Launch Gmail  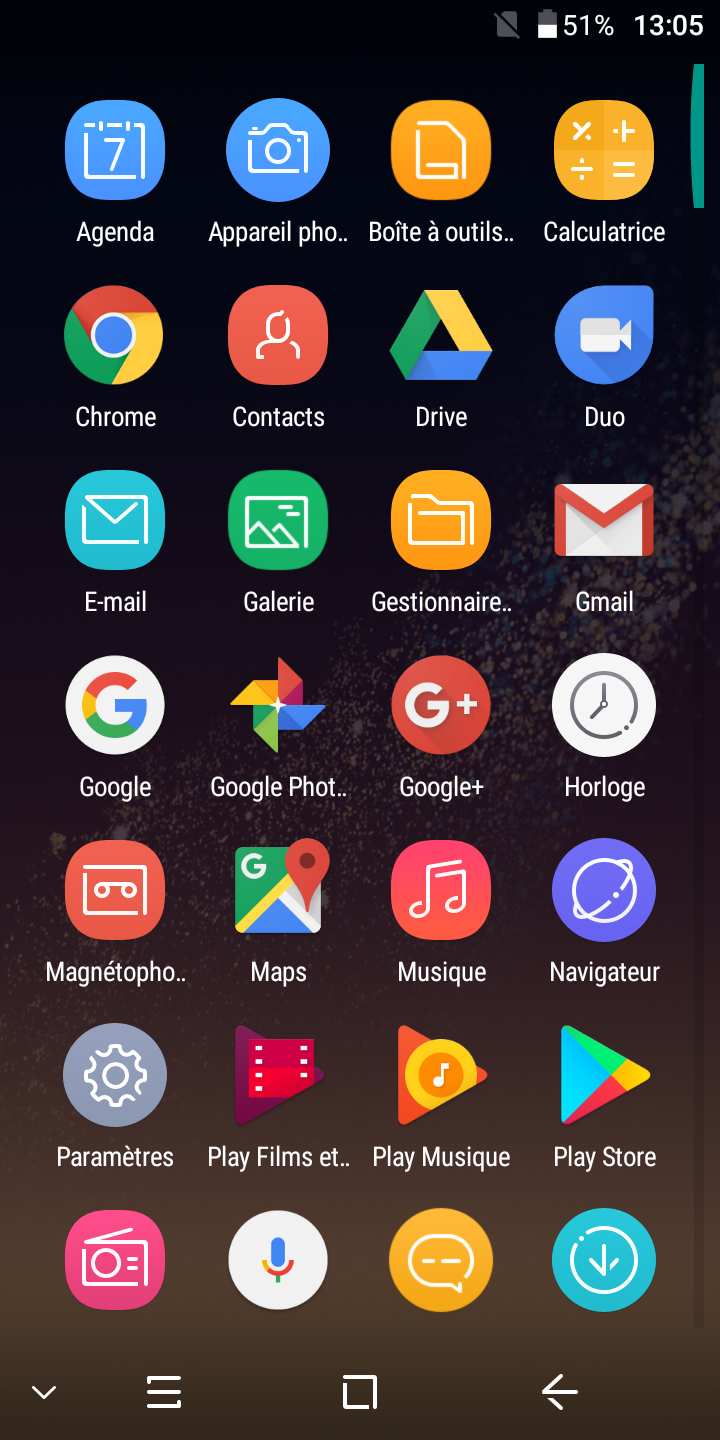(604, 520)
